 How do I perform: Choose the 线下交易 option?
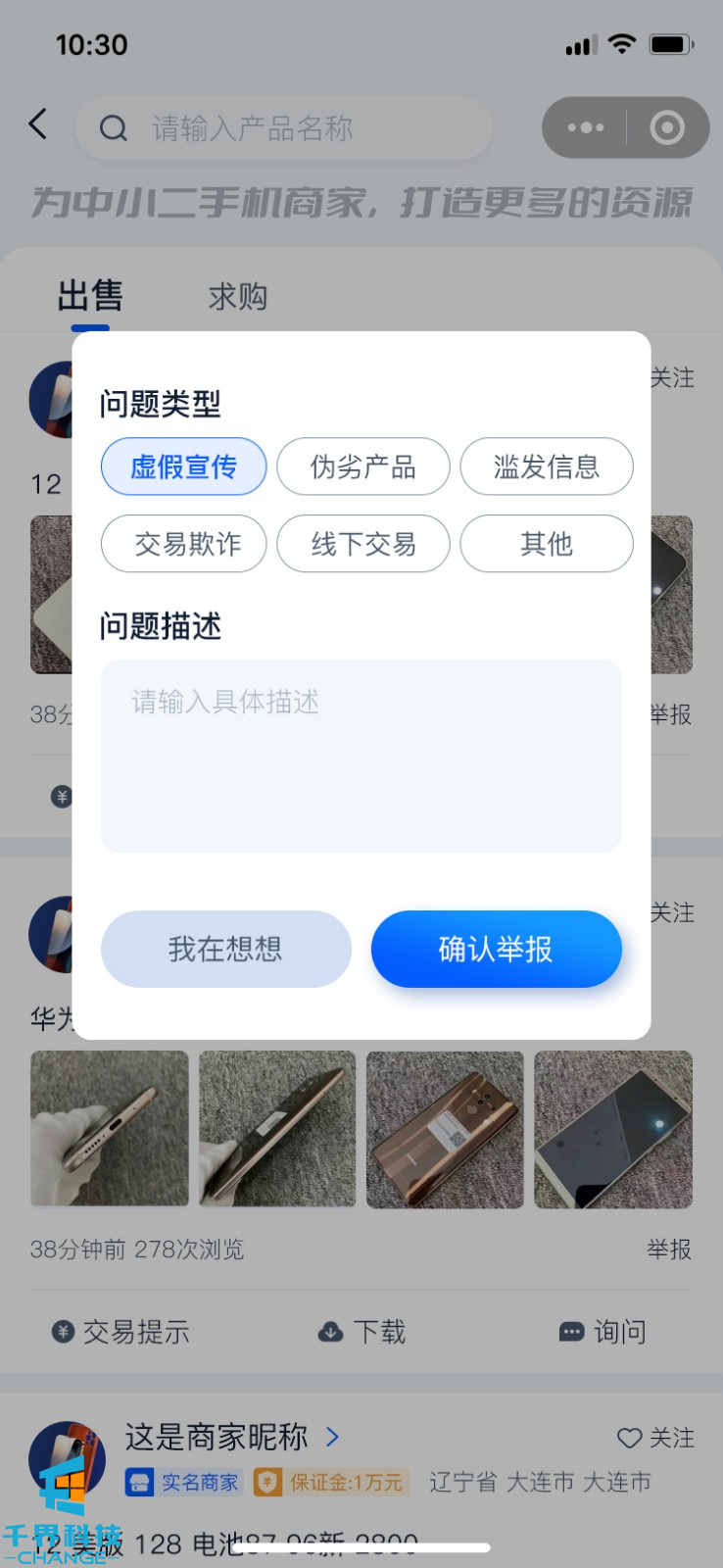pos(362,544)
